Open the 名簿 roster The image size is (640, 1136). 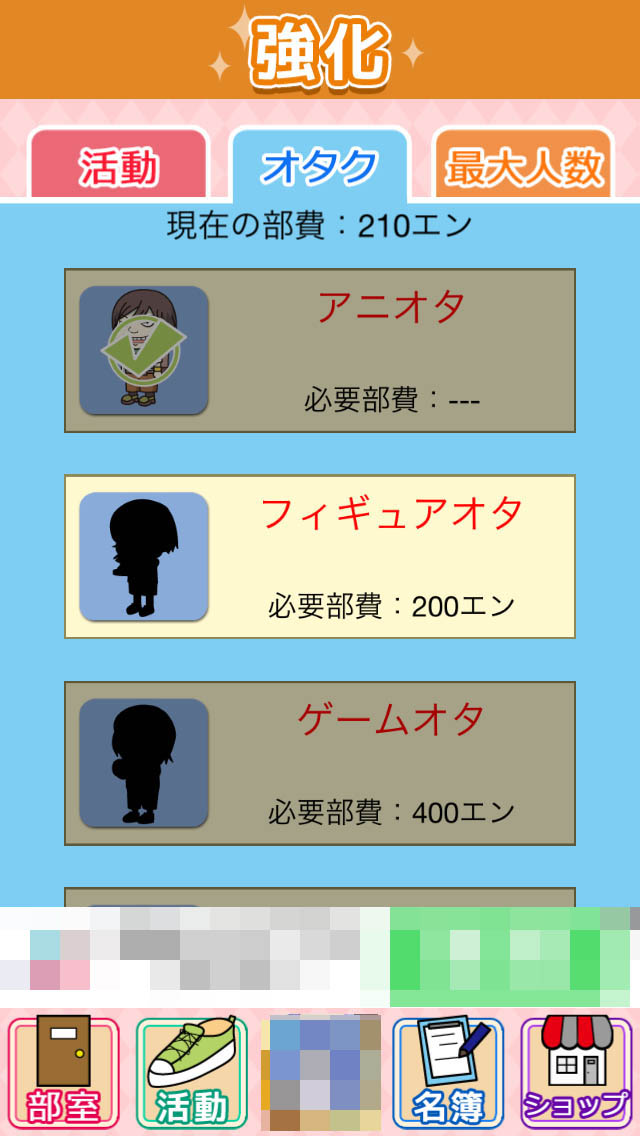(447, 1072)
